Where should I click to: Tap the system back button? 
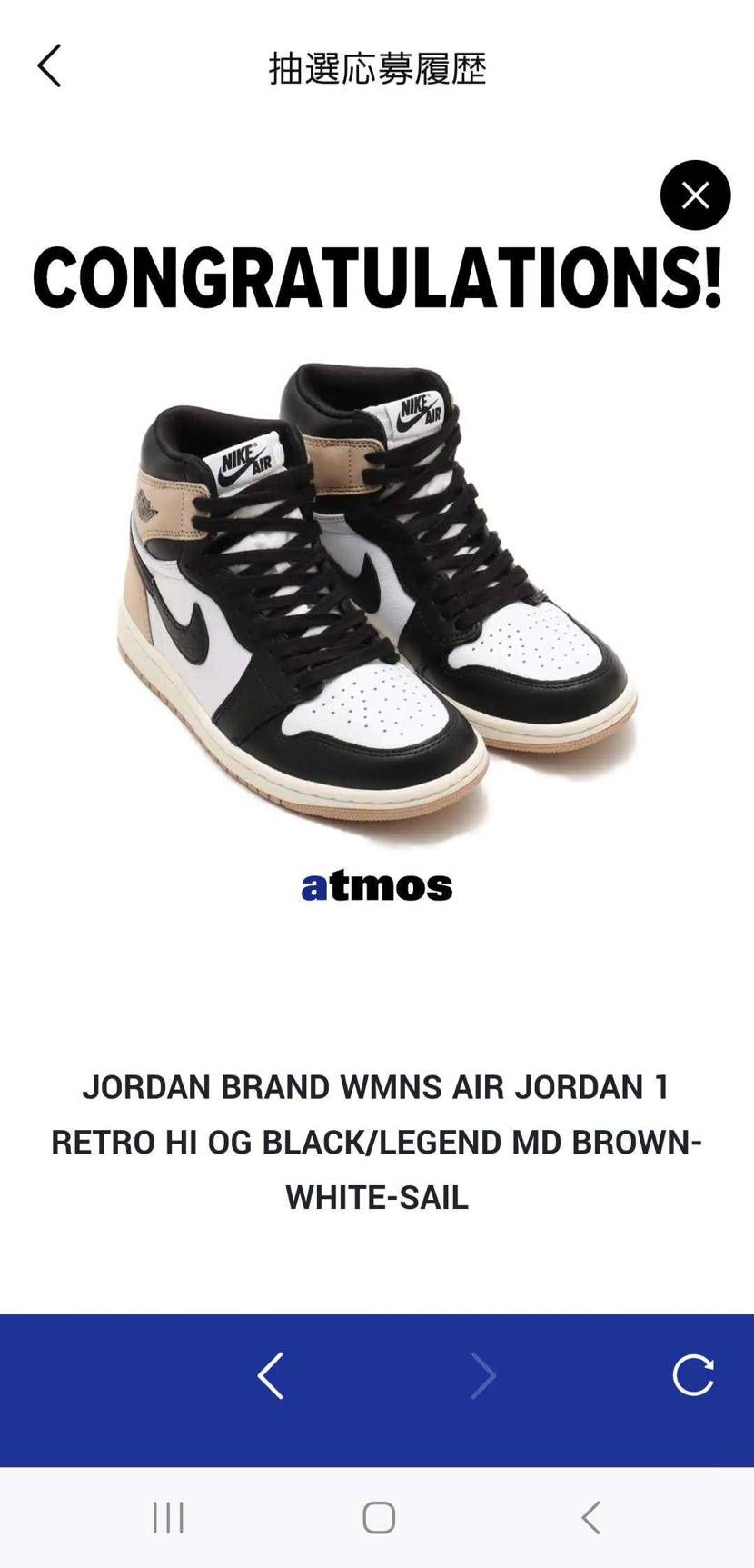point(590,1517)
